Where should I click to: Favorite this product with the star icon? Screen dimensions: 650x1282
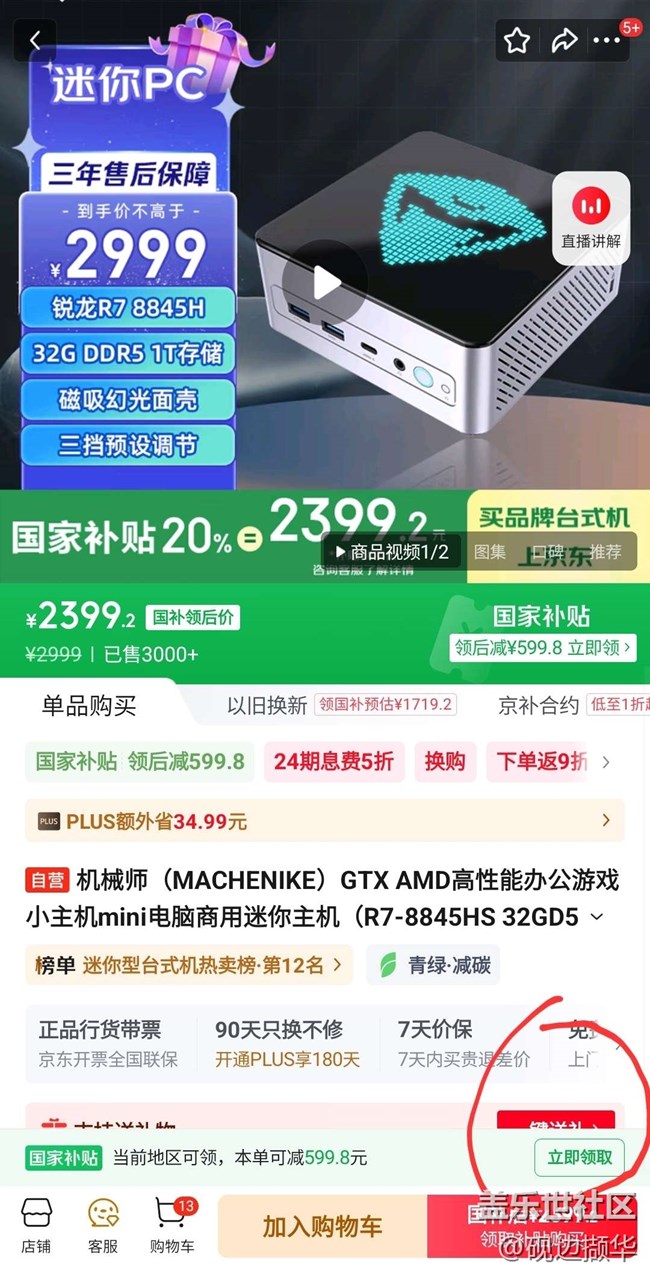tap(516, 41)
